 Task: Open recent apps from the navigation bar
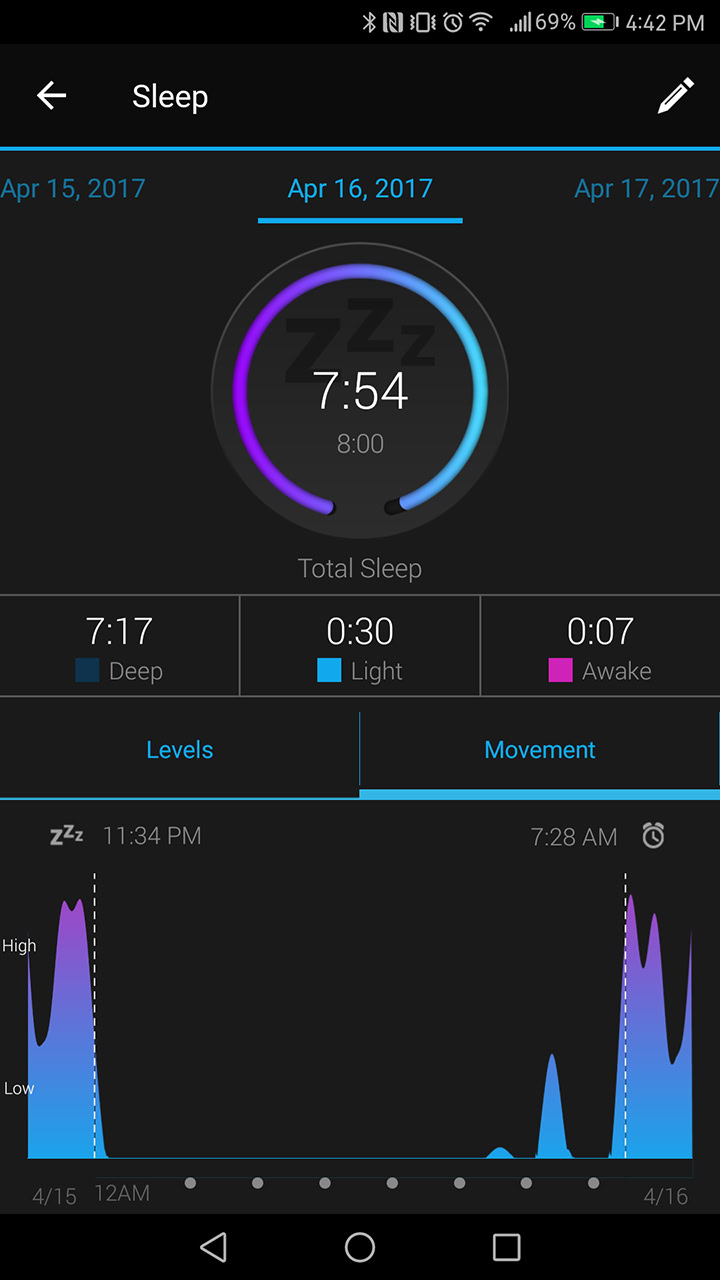pos(507,1247)
